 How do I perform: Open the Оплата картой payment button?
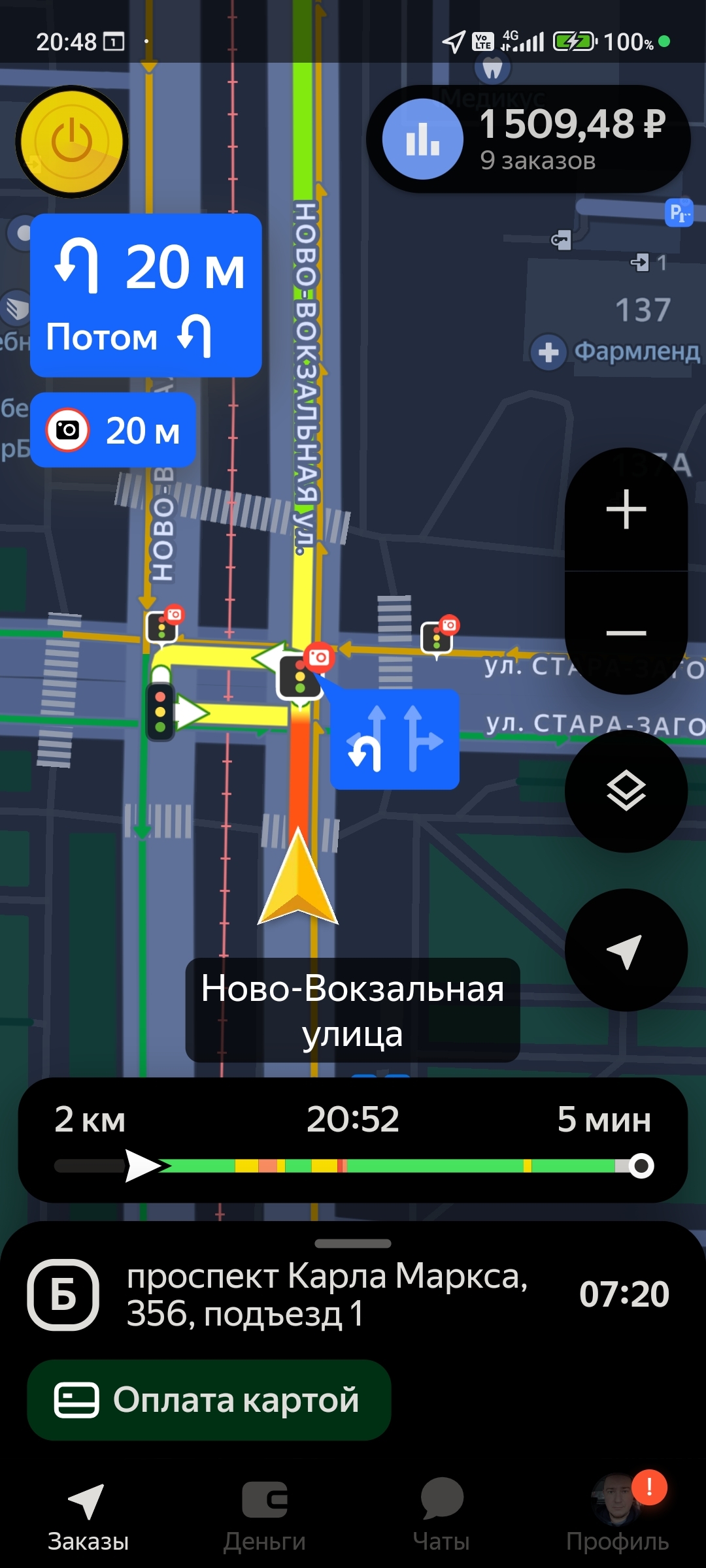pyautogui.click(x=209, y=1400)
